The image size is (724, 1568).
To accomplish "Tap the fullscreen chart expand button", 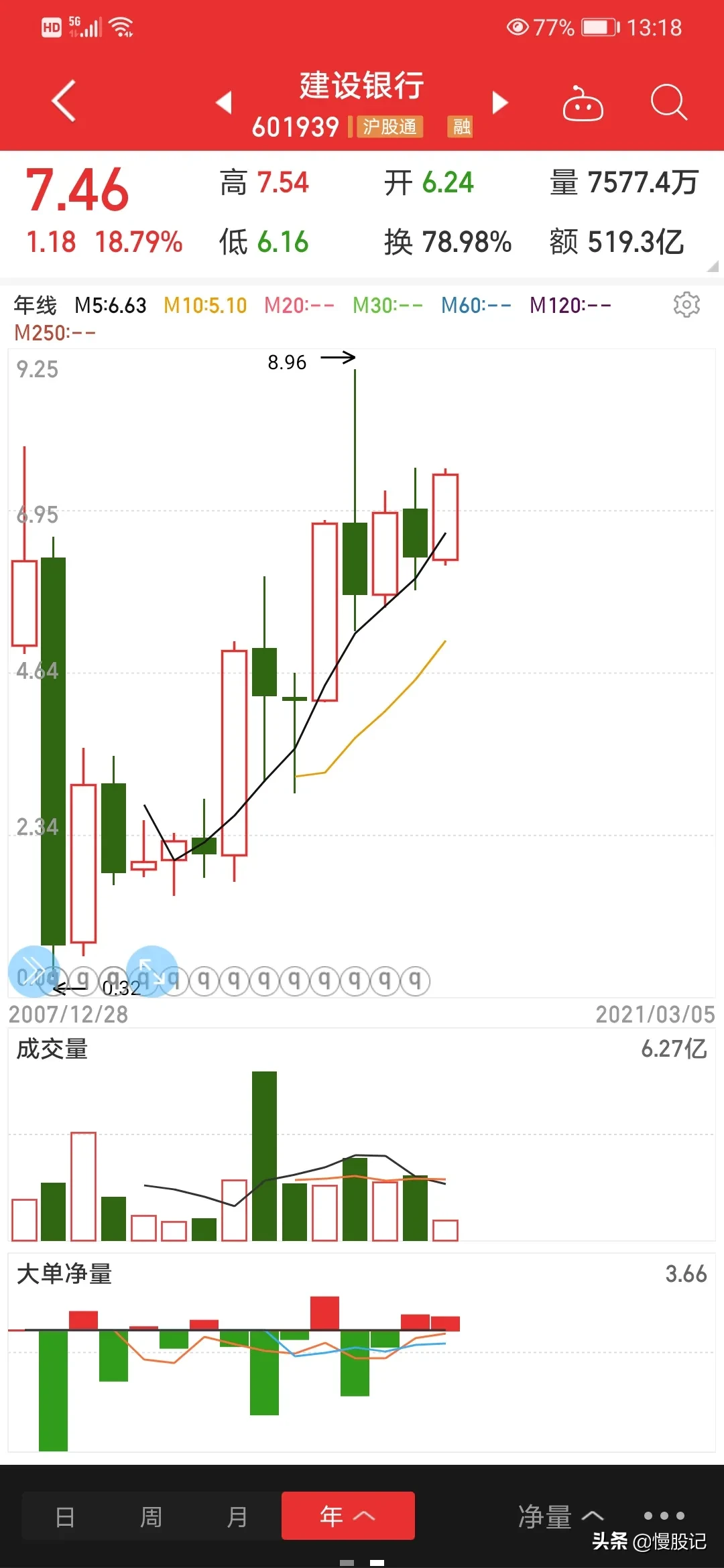I will (x=152, y=972).
